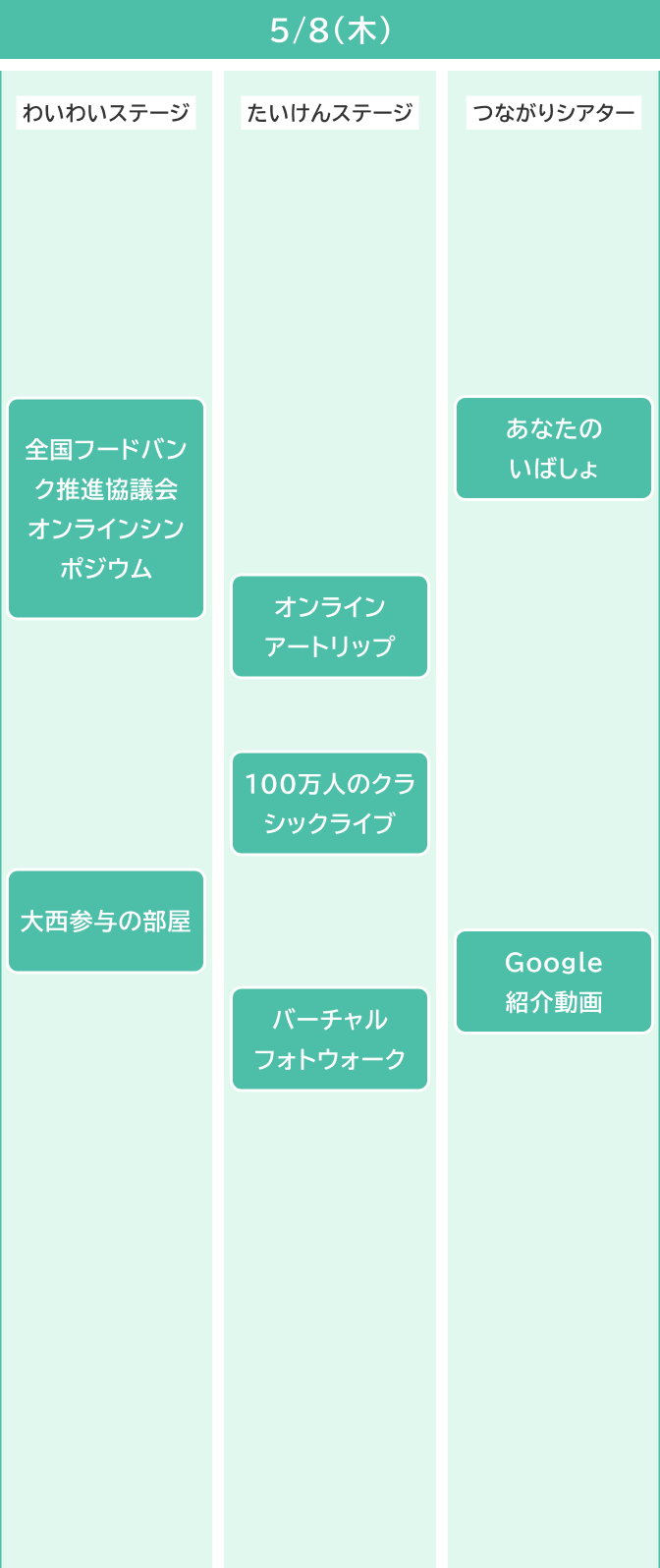Open the バーチャルフォトウォーク session
The image size is (660, 1568).
click(330, 1038)
